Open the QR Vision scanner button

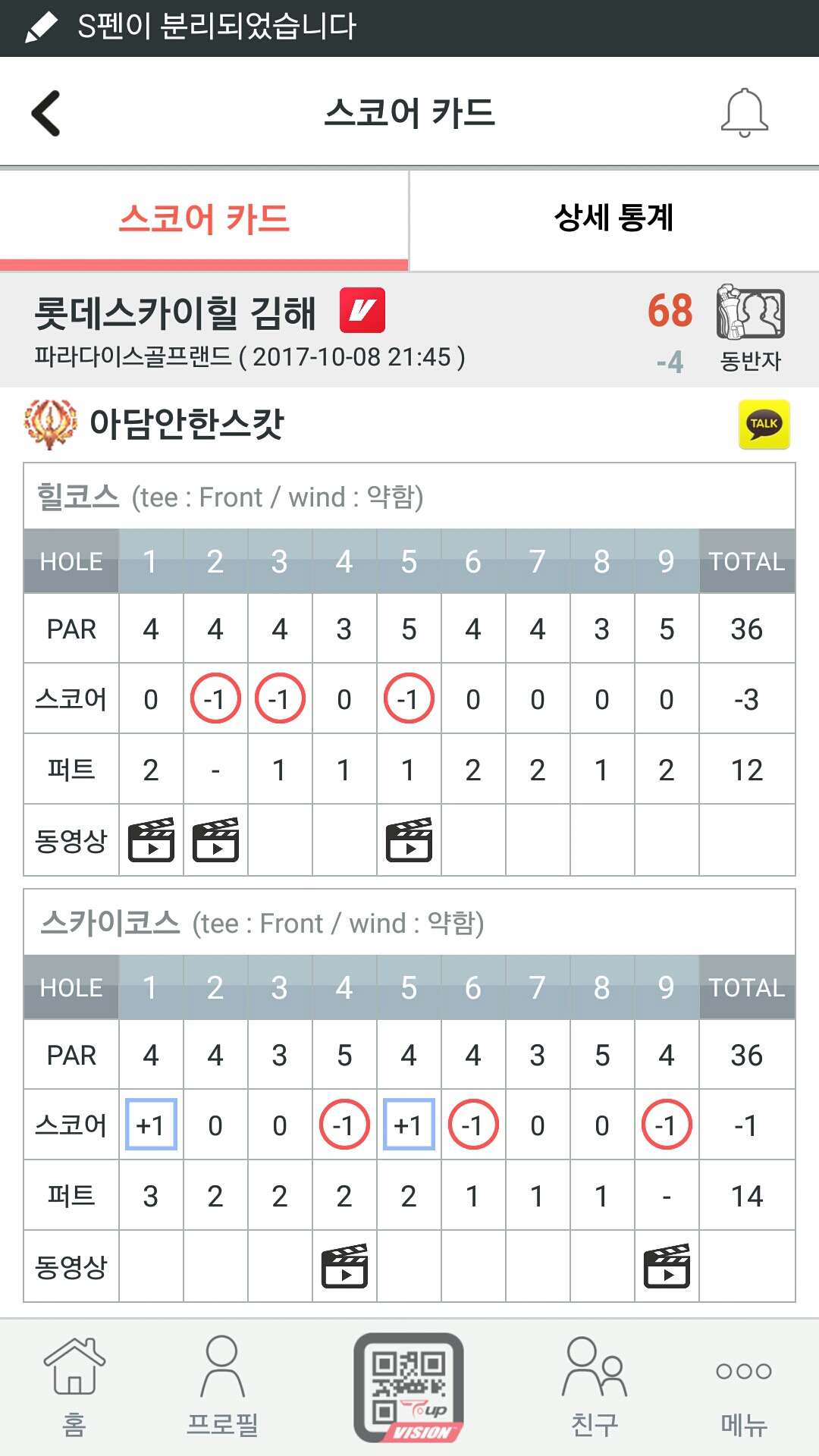tap(409, 1388)
